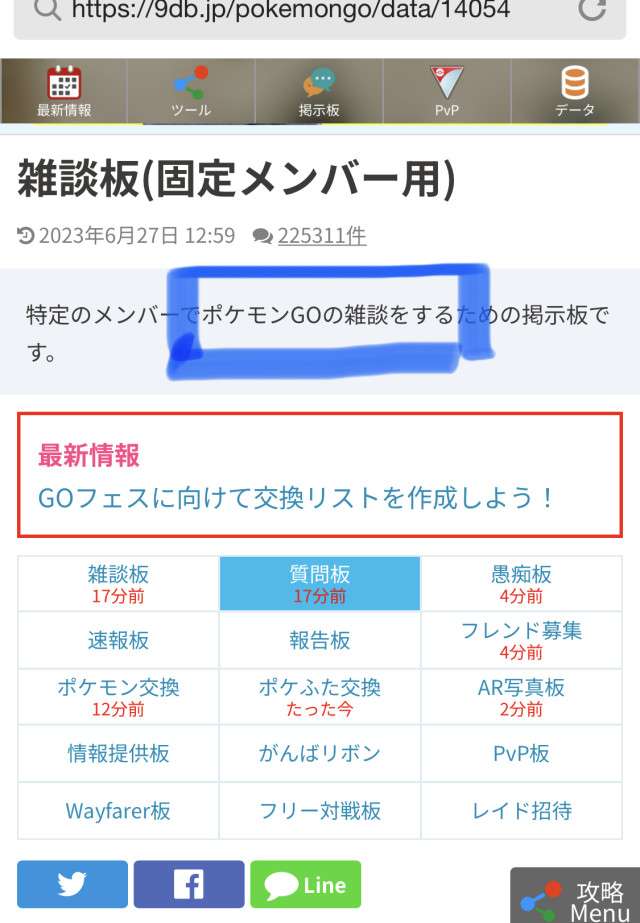Open the GOフェス交換リスト article link

tap(296, 497)
